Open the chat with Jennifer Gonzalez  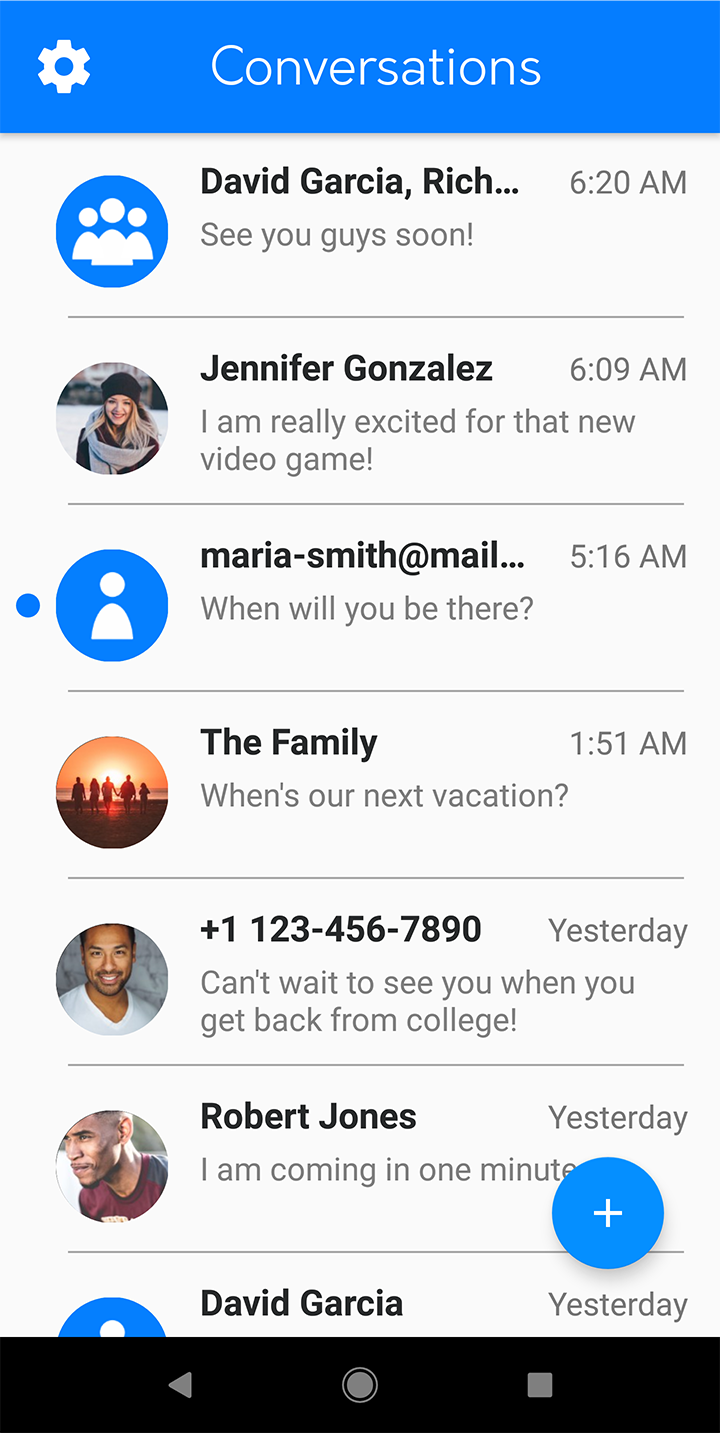tap(360, 412)
